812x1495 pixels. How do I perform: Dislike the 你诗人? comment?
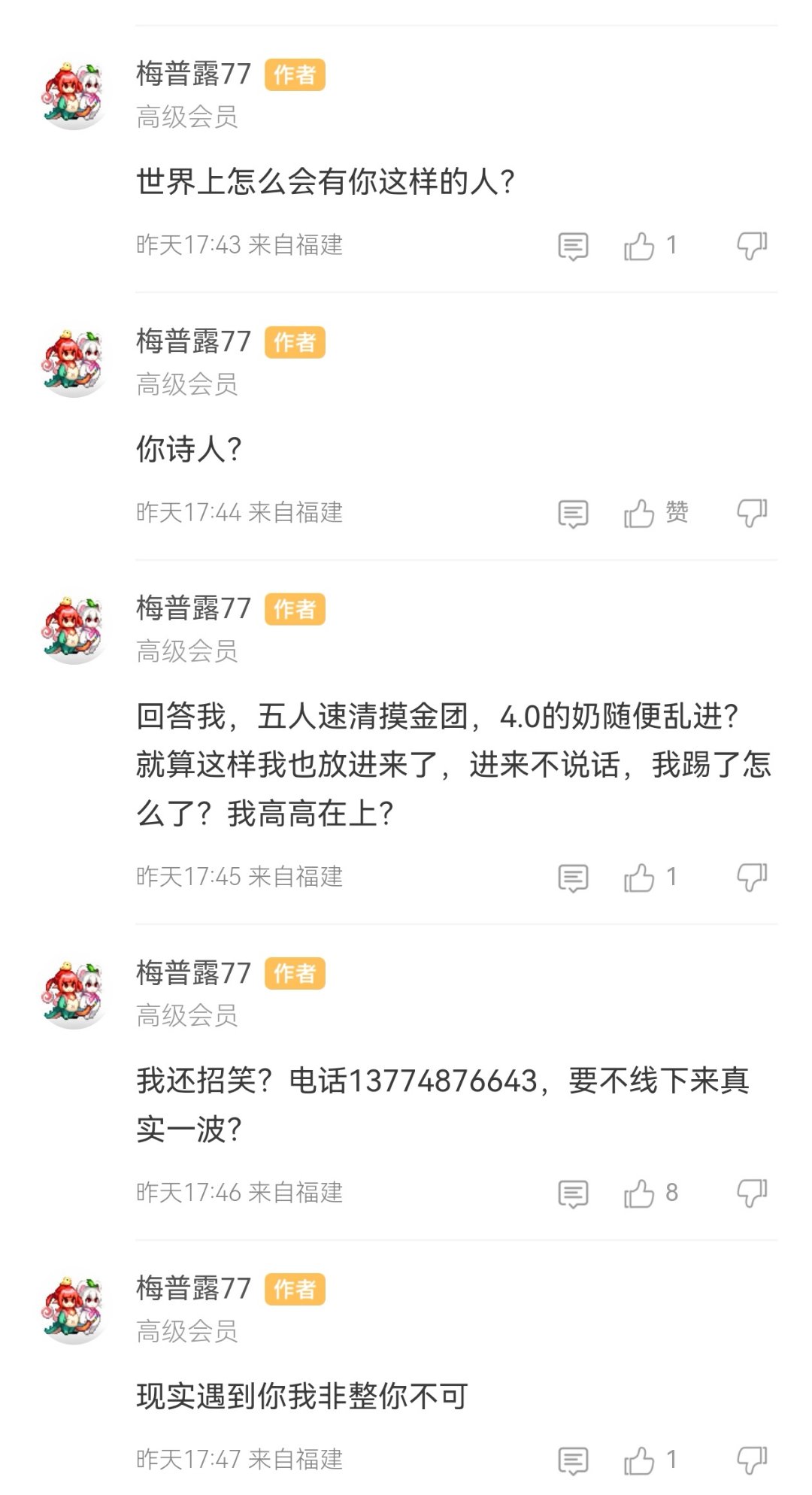(x=752, y=514)
